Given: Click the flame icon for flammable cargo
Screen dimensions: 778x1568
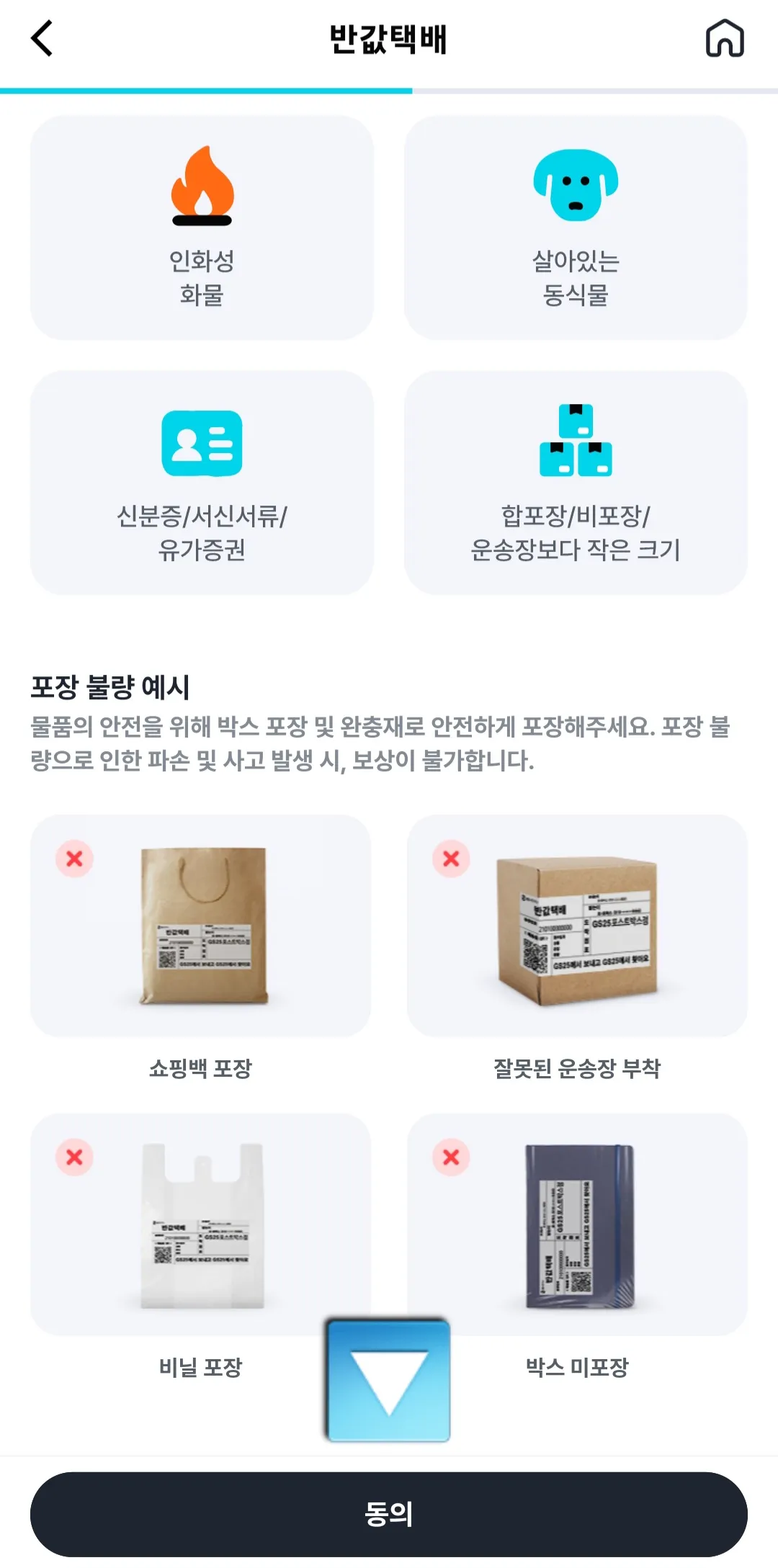Looking at the screenshot, I should tap(202, 186).
